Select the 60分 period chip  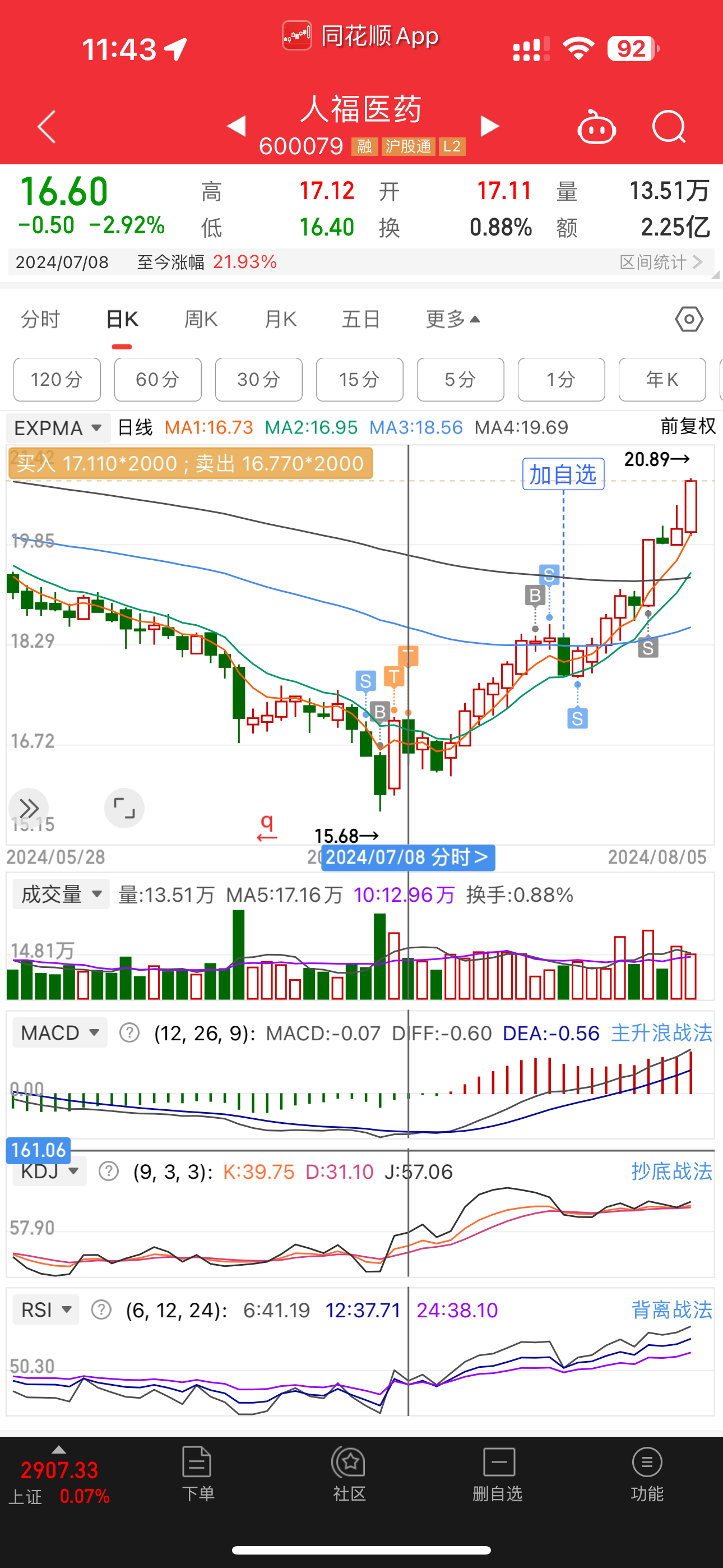click(157, 380)
